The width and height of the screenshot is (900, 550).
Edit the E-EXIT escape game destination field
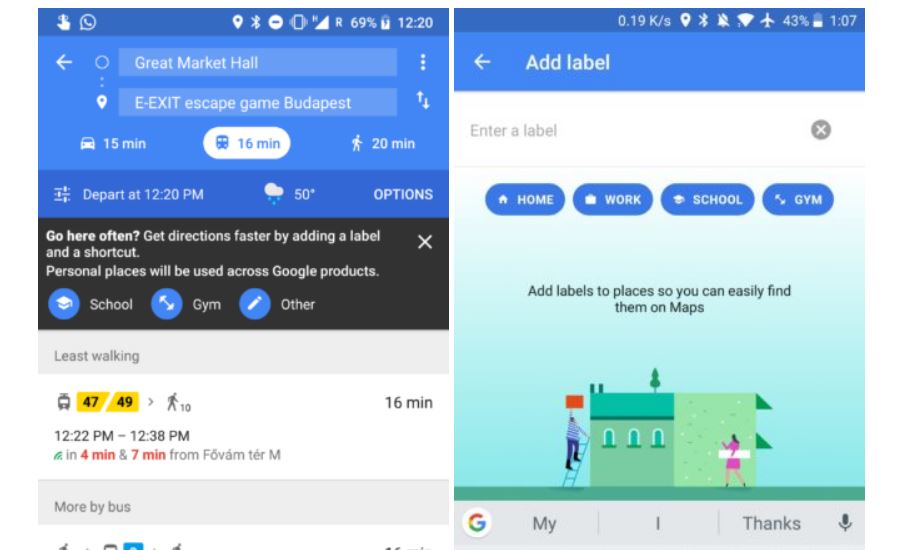(257, 102)
